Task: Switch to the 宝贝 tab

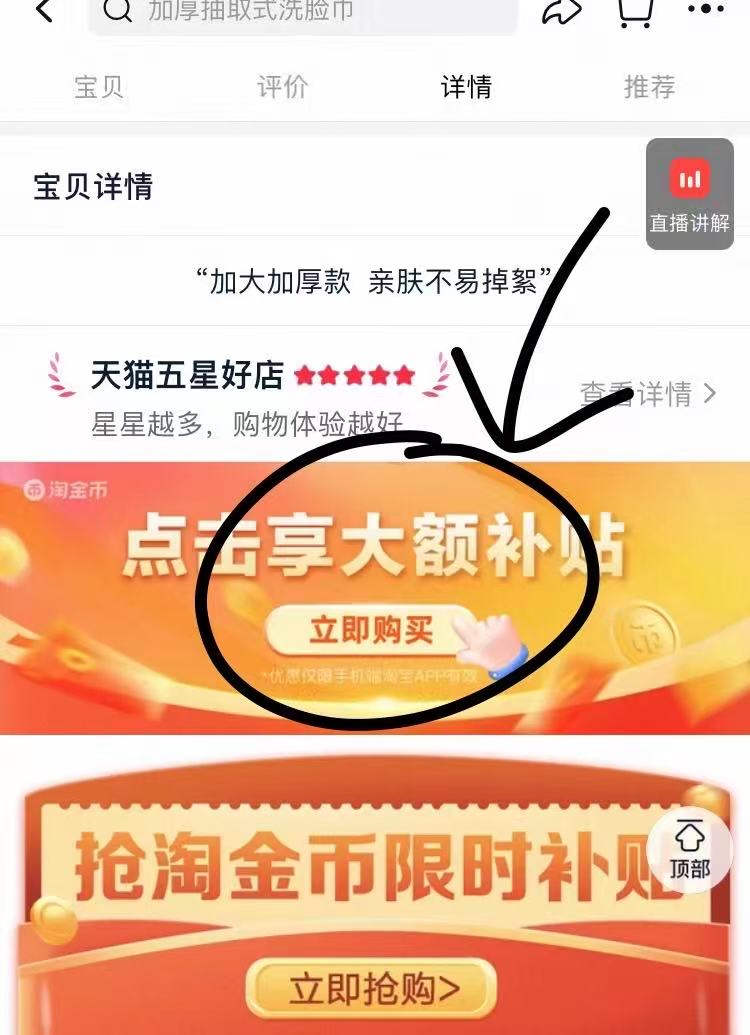Action: click(x=99, y=87)
